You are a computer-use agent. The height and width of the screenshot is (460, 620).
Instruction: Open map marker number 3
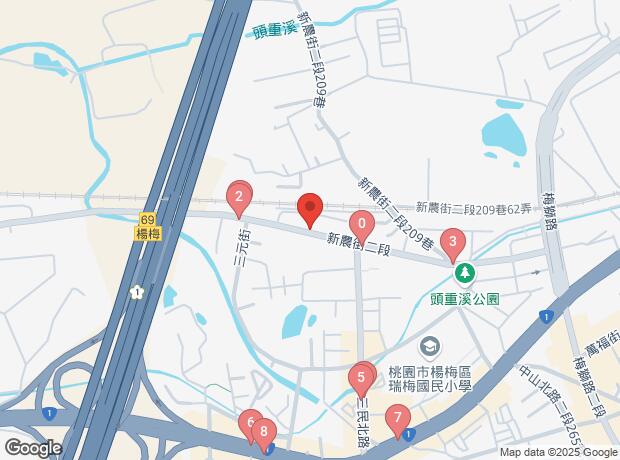coord(453,241)
